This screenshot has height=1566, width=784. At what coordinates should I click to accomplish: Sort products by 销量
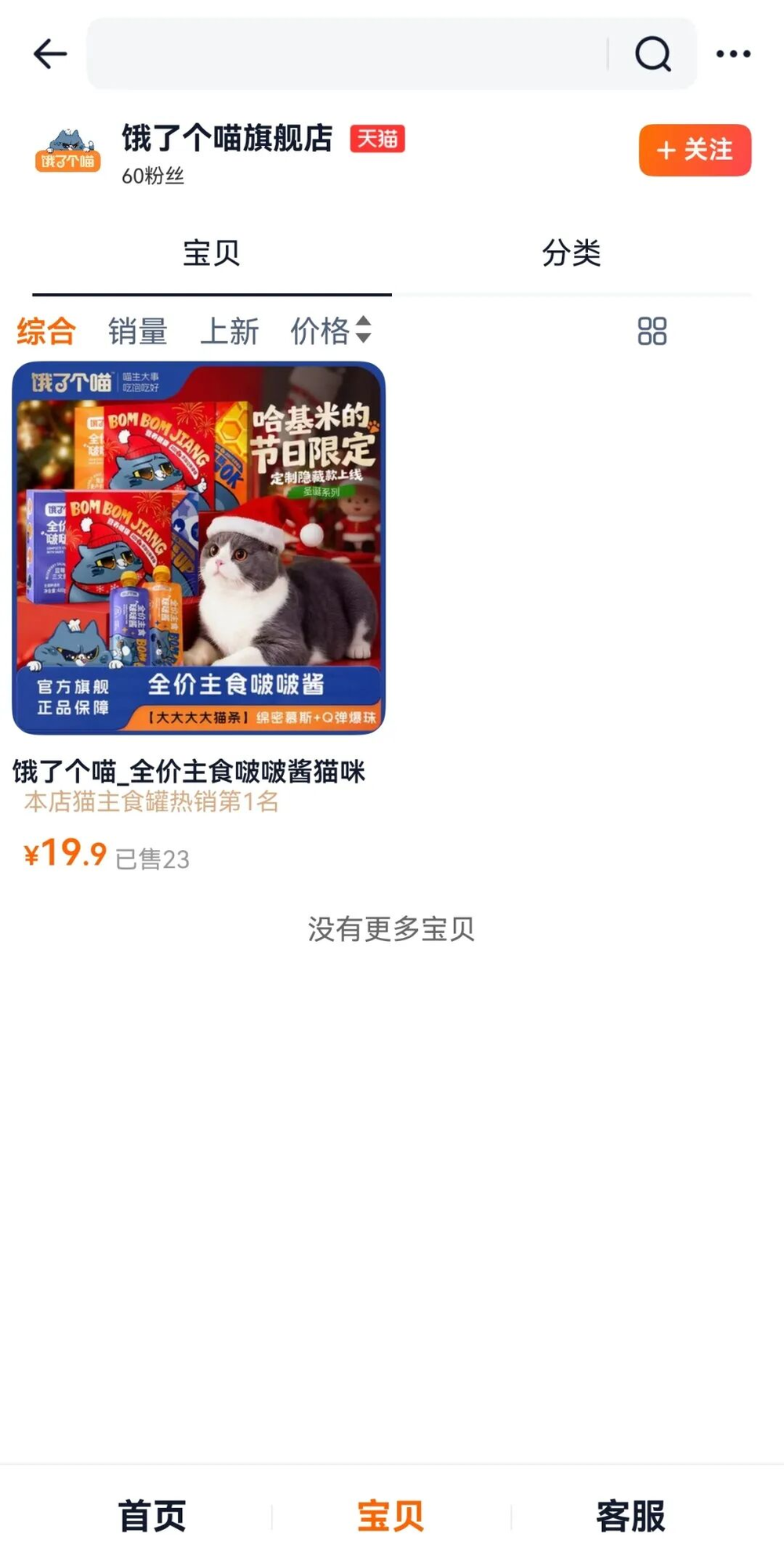click(138, 331)
